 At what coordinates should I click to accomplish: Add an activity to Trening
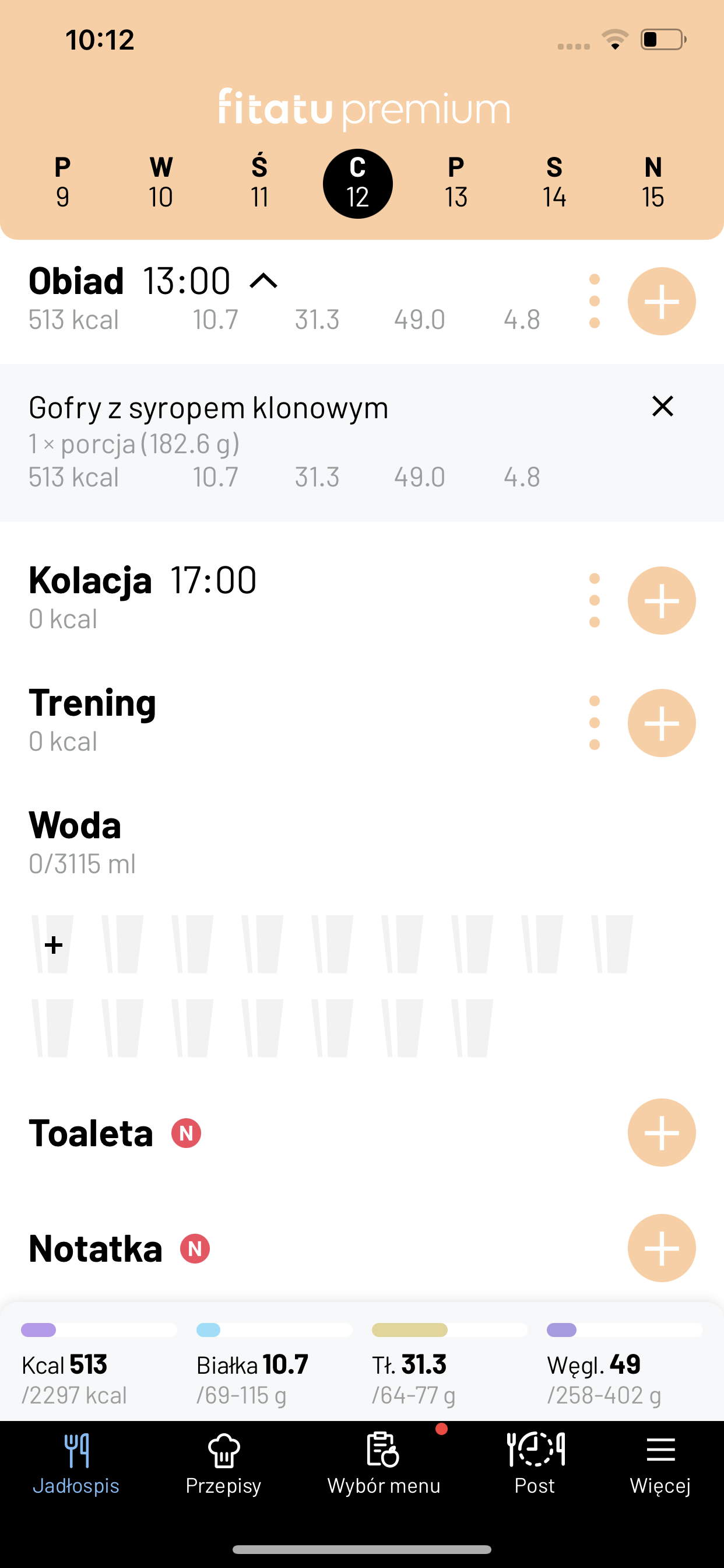click(661, 723)
